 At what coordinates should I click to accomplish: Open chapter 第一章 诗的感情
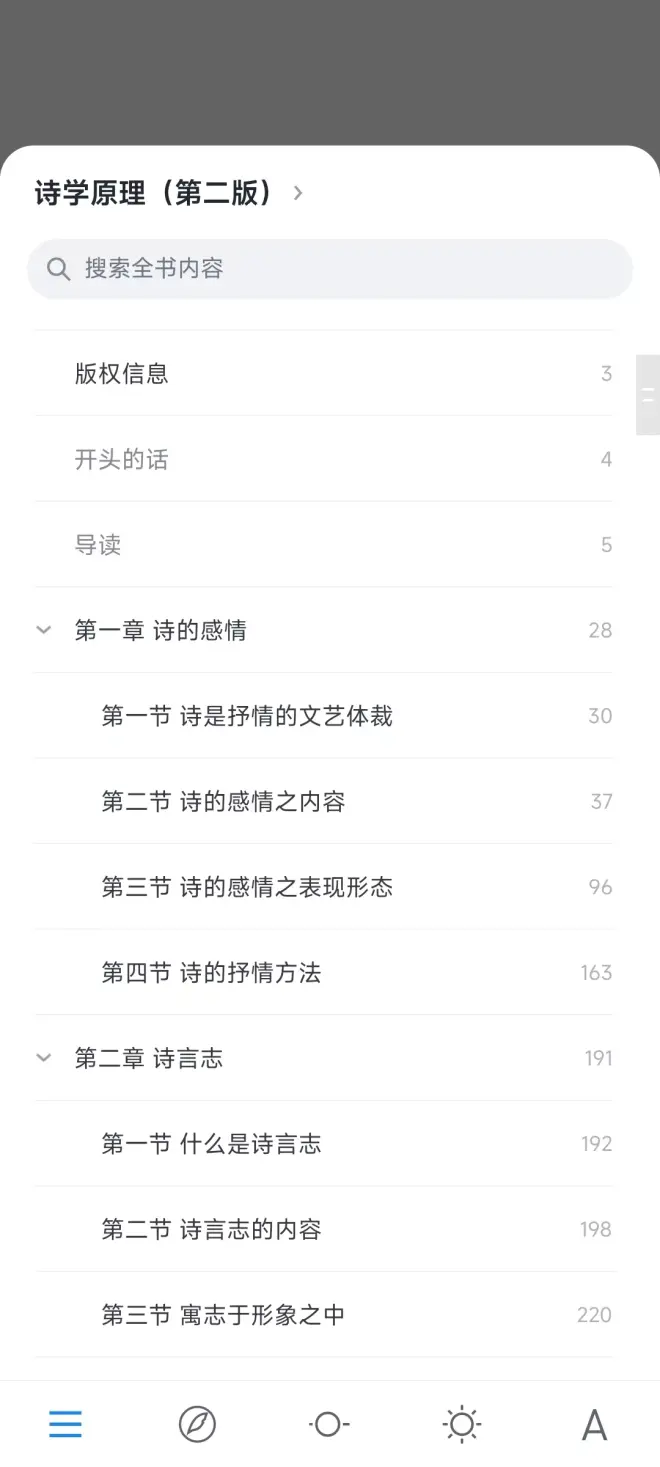(x=160, y=631)
